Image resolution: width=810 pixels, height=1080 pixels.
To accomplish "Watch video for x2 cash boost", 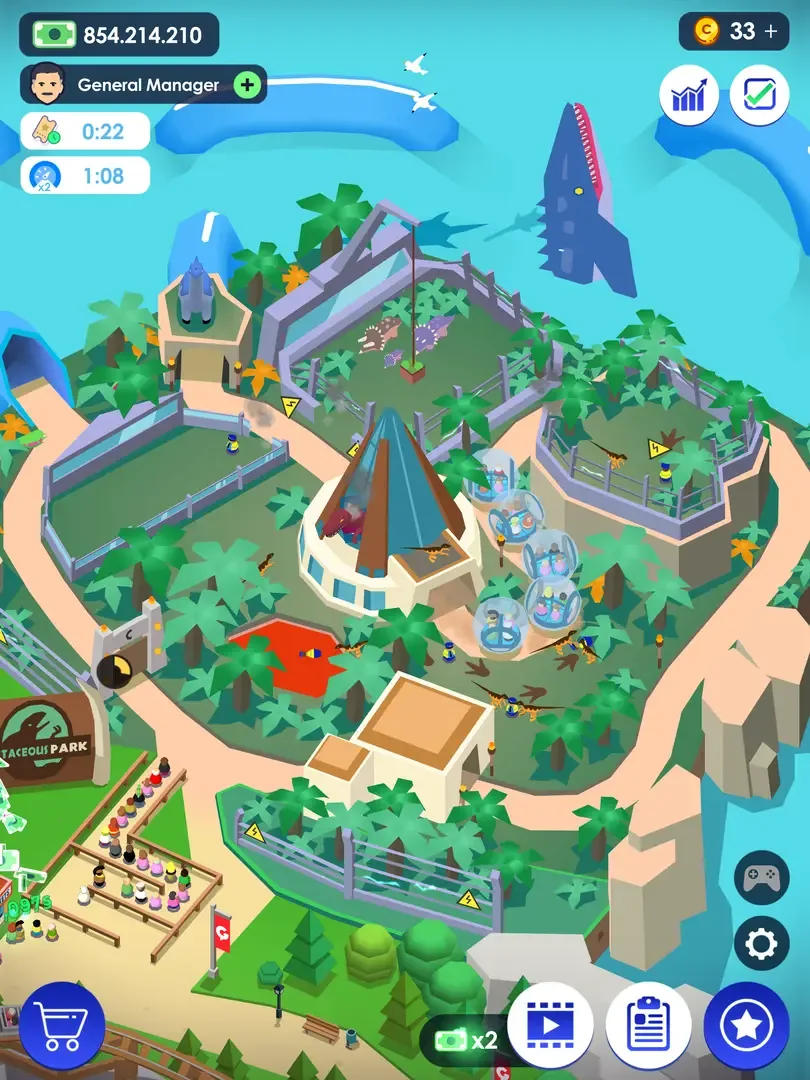I will [x=549, y=1025].
